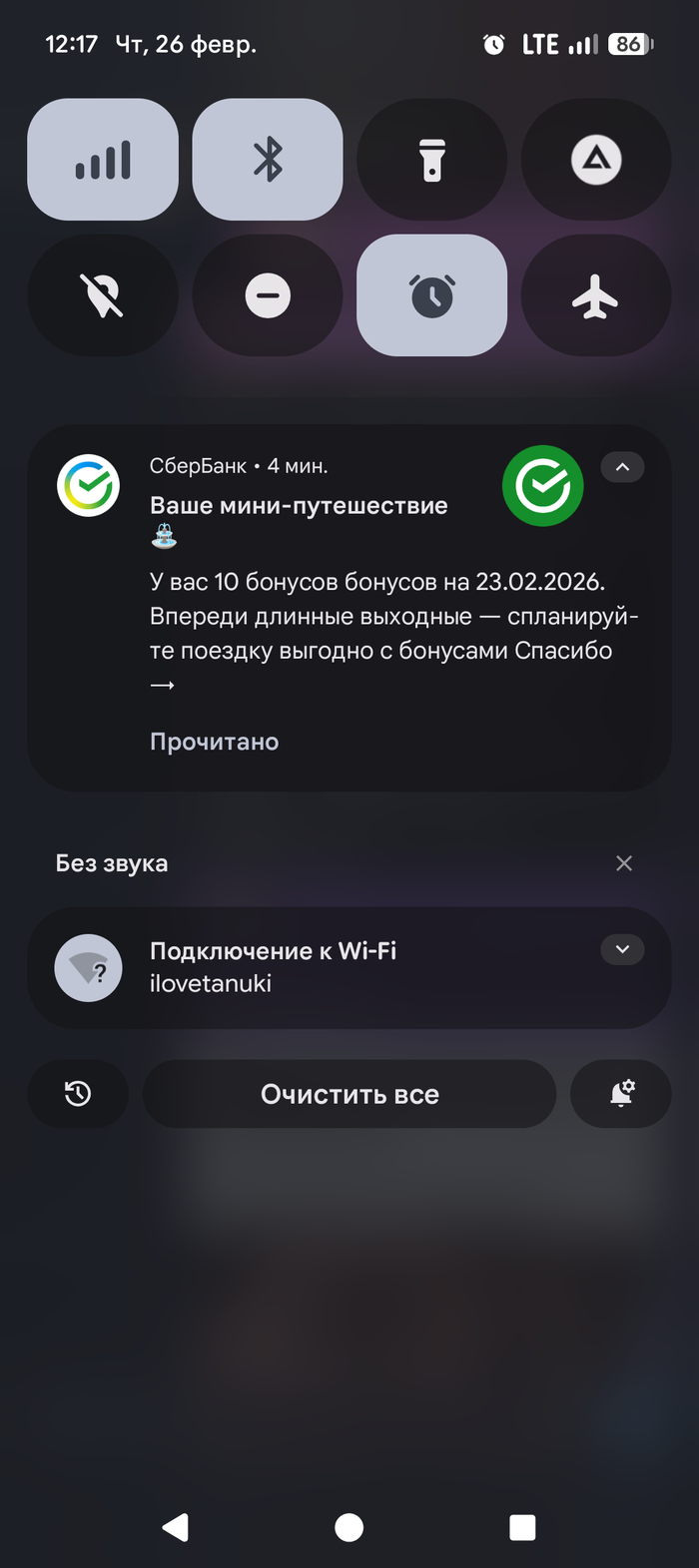The width and height of the screenshot is (699, 1568).
Task: Dismiss the silent notifications section
Action: tap(624, 863)
